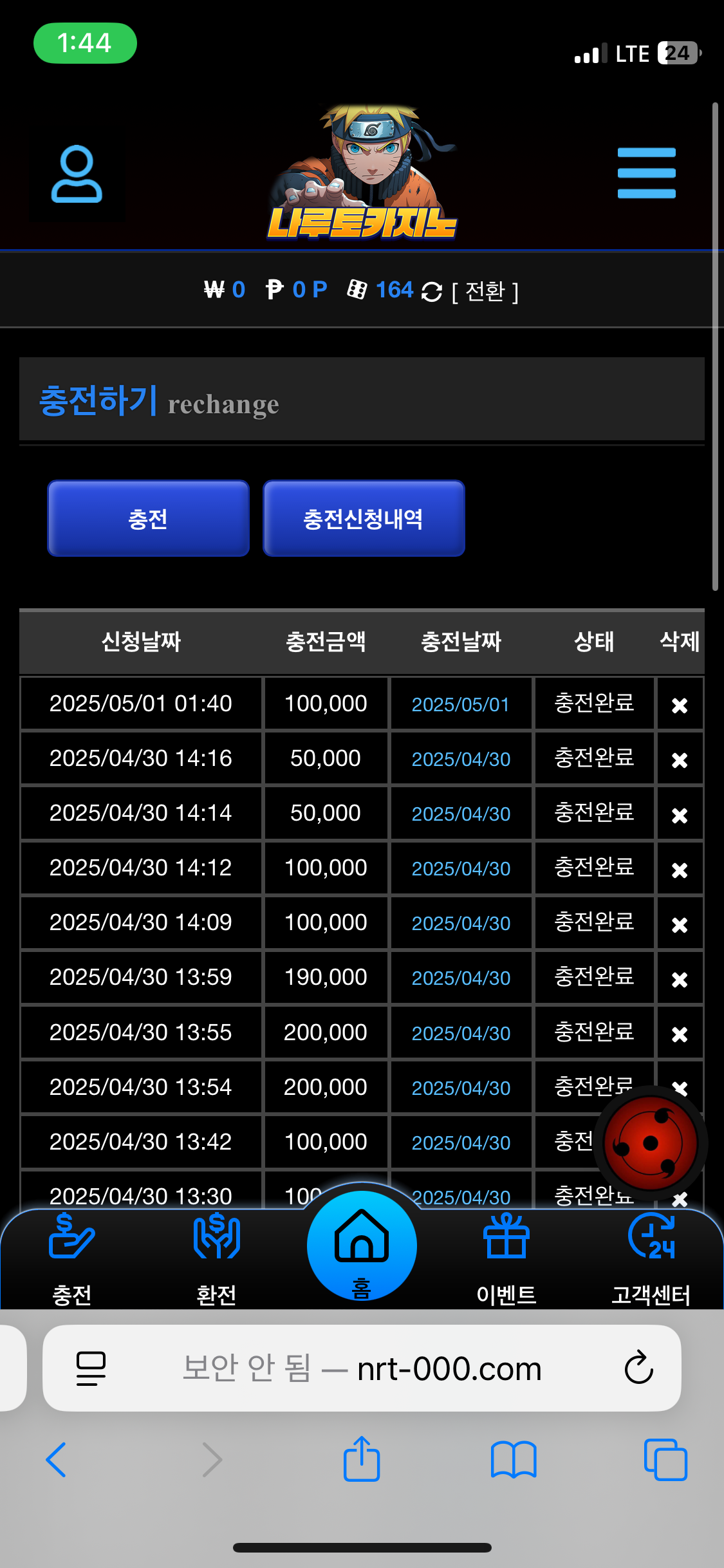Viewport: 724px width, 1568px height.
Task: Delete the 2025/05/01 01:40 record
Action: click(x=680, y=705)
